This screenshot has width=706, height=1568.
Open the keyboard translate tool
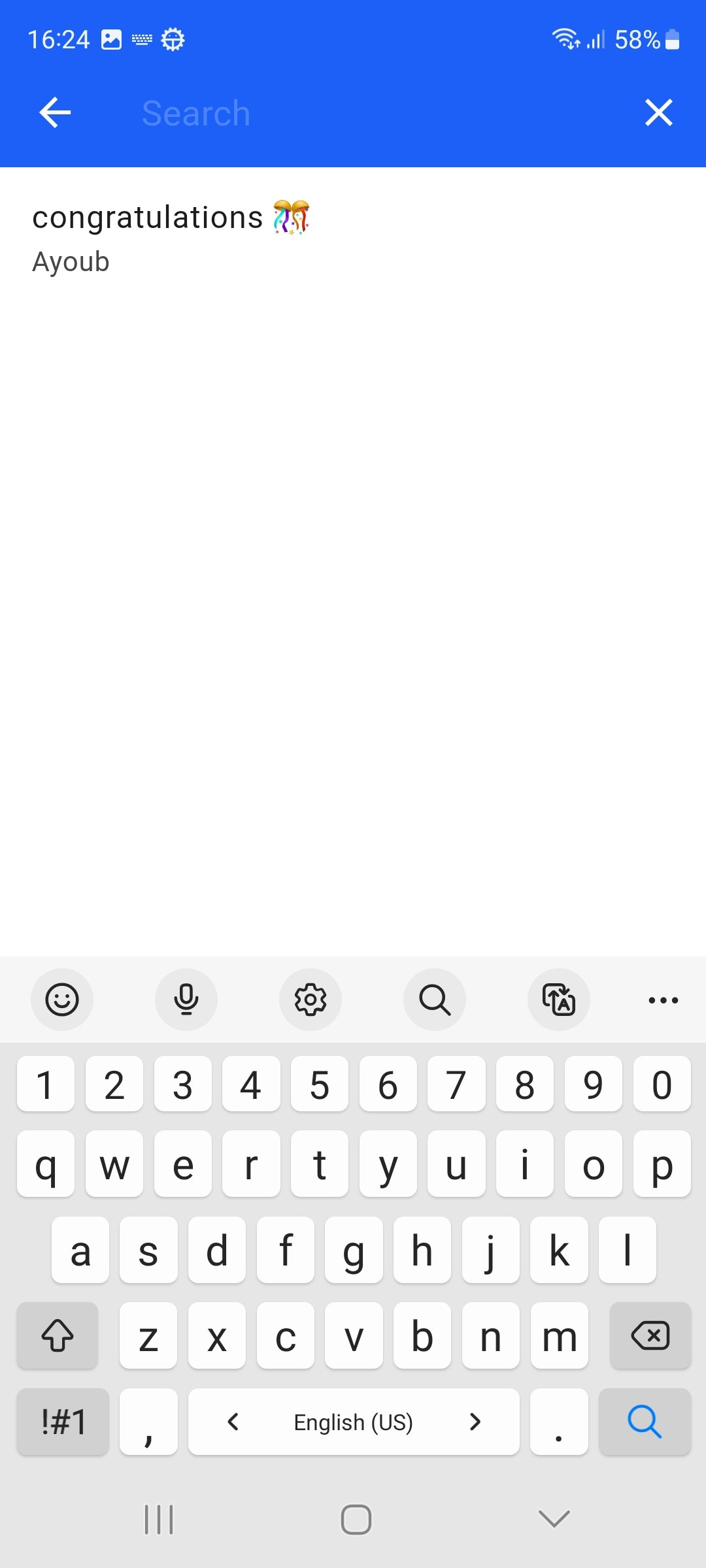tap(559, 1000)
